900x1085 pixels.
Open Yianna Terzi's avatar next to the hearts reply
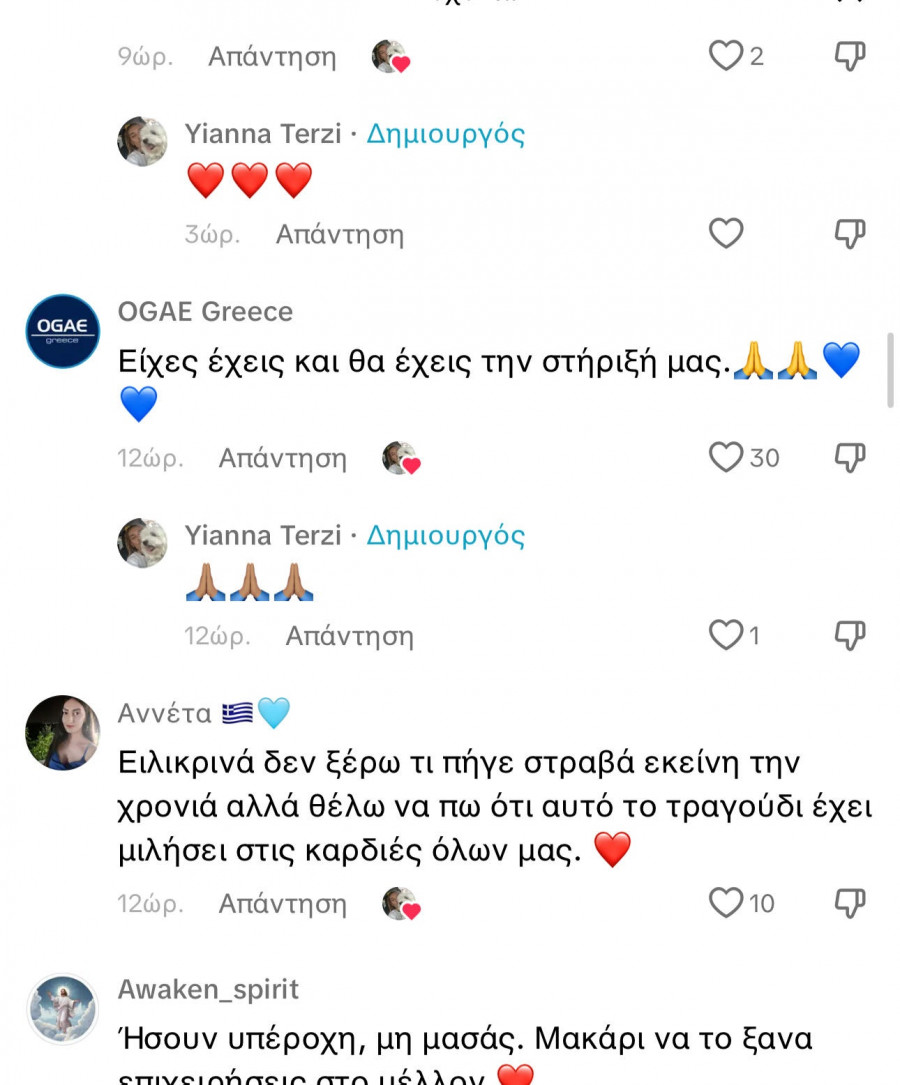[x=142, y=139]
